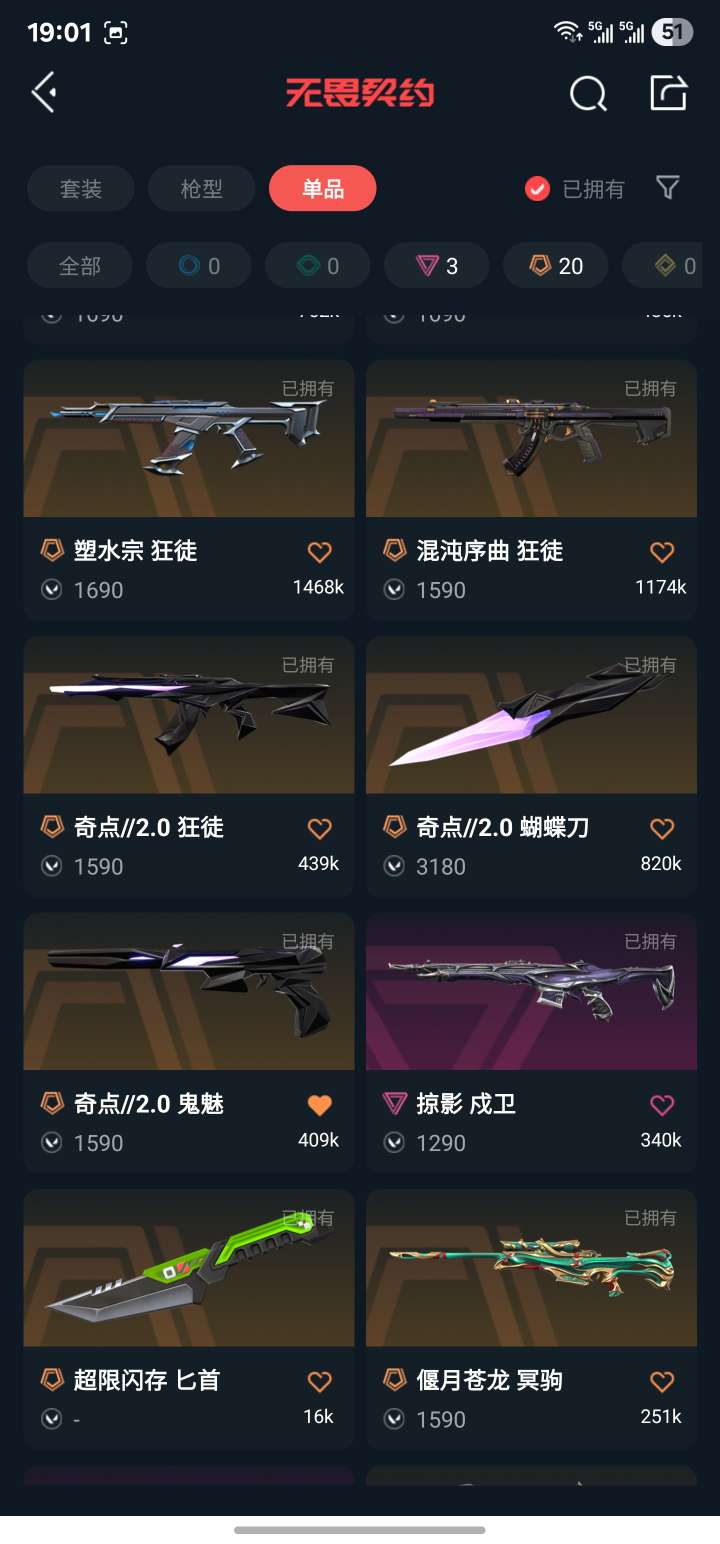Switch to the 枪型 tab
The width and height of the screenshot is (720, 1544).
201,188
